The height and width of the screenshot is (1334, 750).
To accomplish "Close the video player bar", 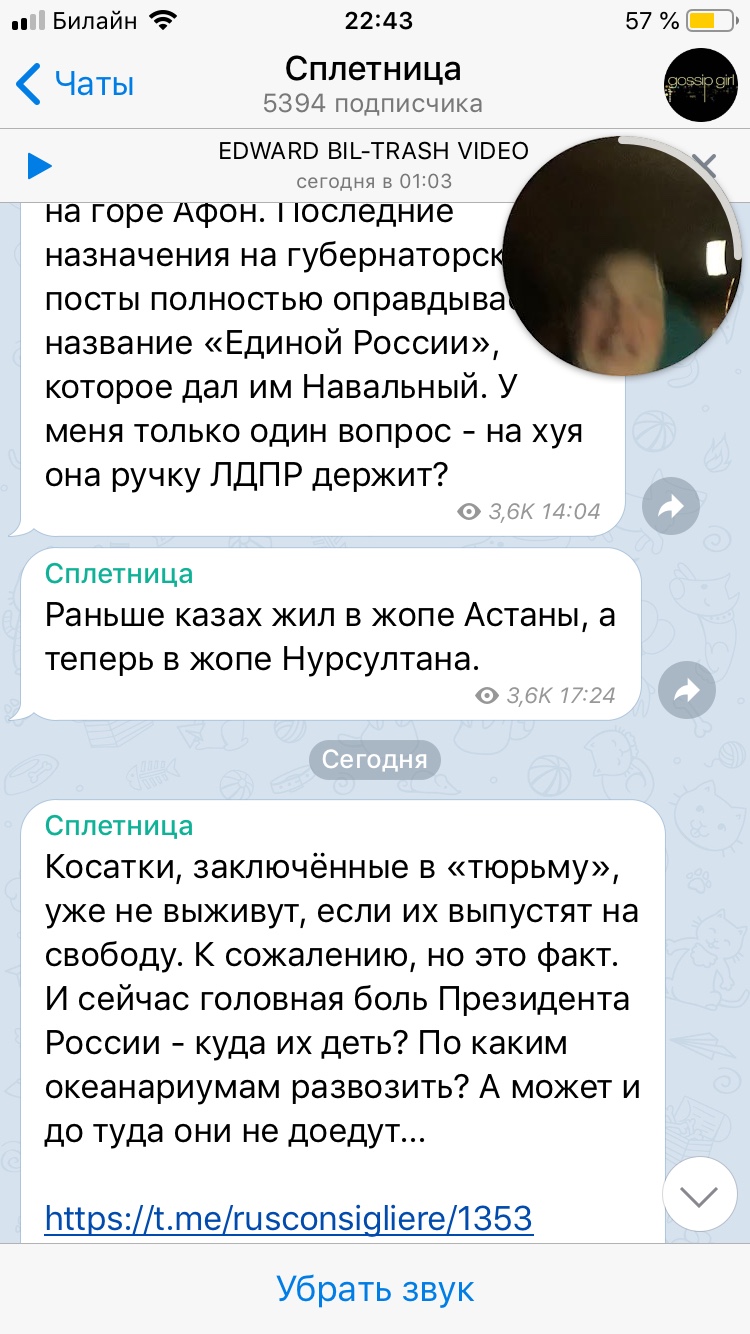I will 706,166.
